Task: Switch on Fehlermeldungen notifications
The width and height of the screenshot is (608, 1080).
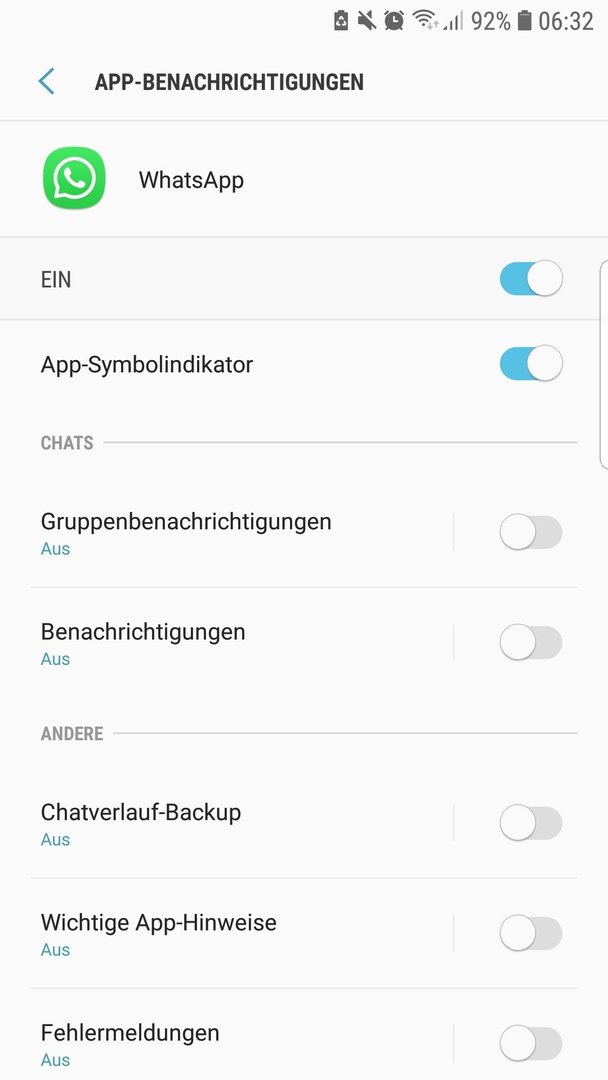Action: coord(531,1043)
